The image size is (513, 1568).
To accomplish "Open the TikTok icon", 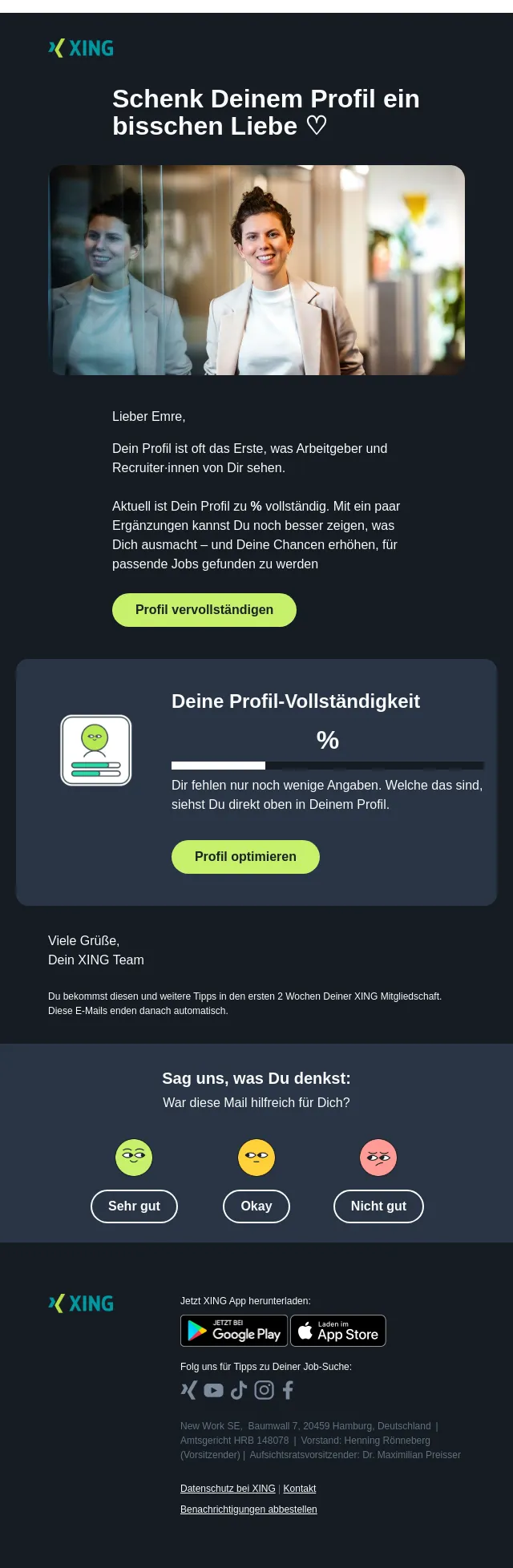I will click(239, 1390).
